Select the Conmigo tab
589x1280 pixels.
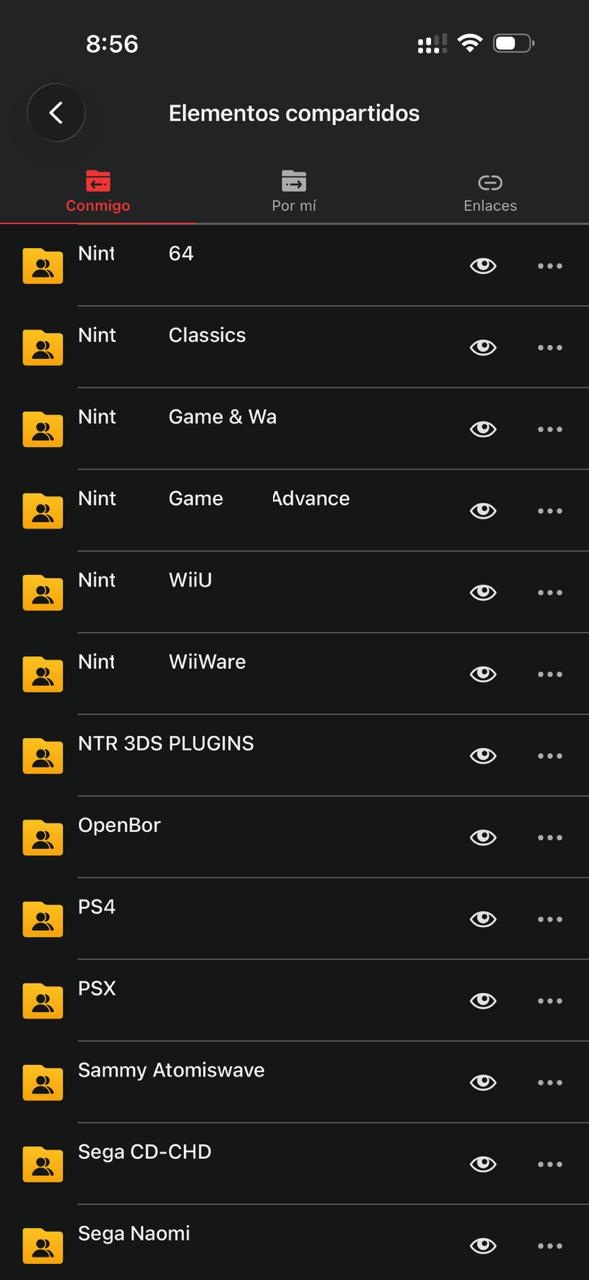(98, 192)
